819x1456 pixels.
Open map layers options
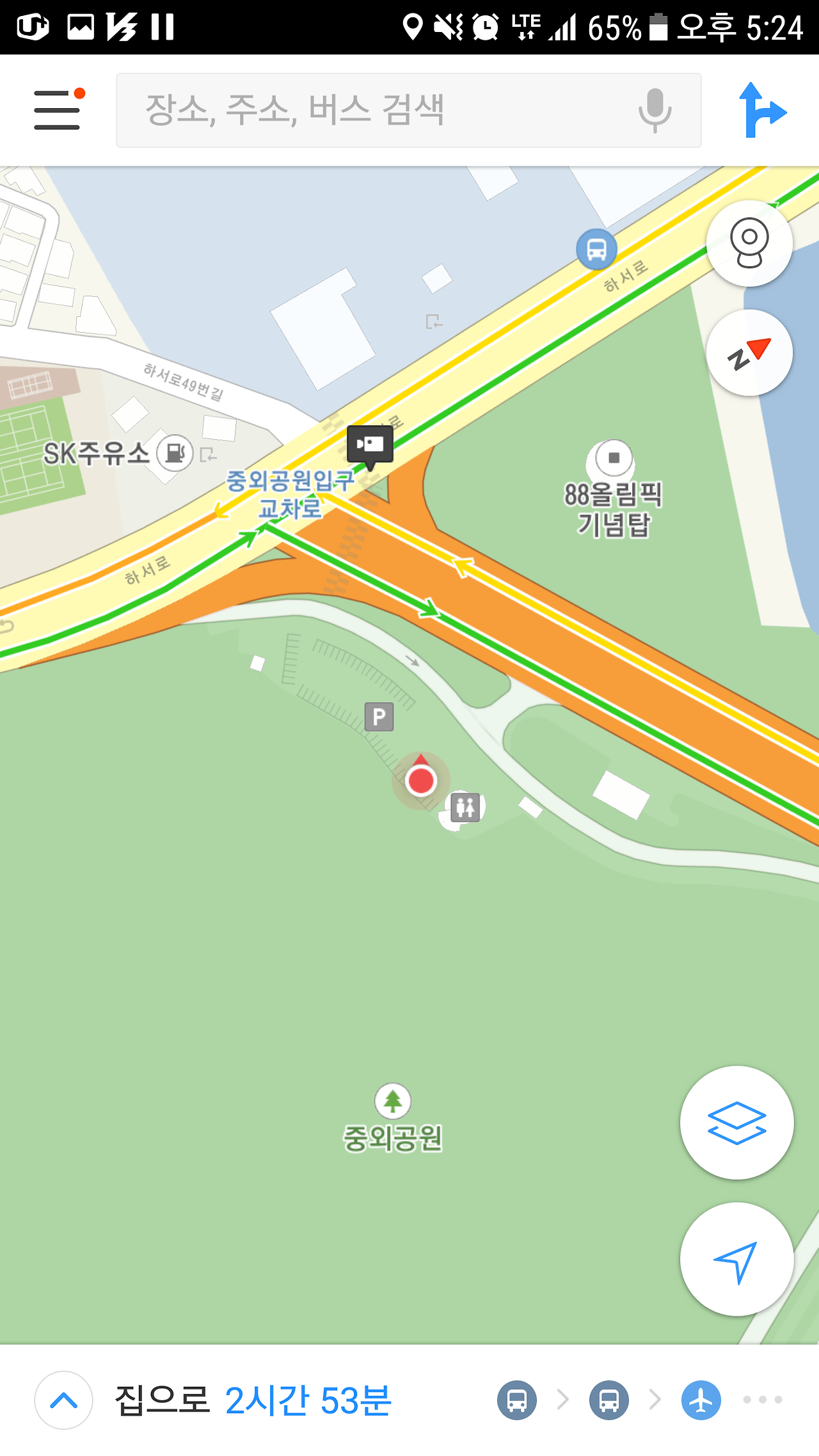point(736,1123)
